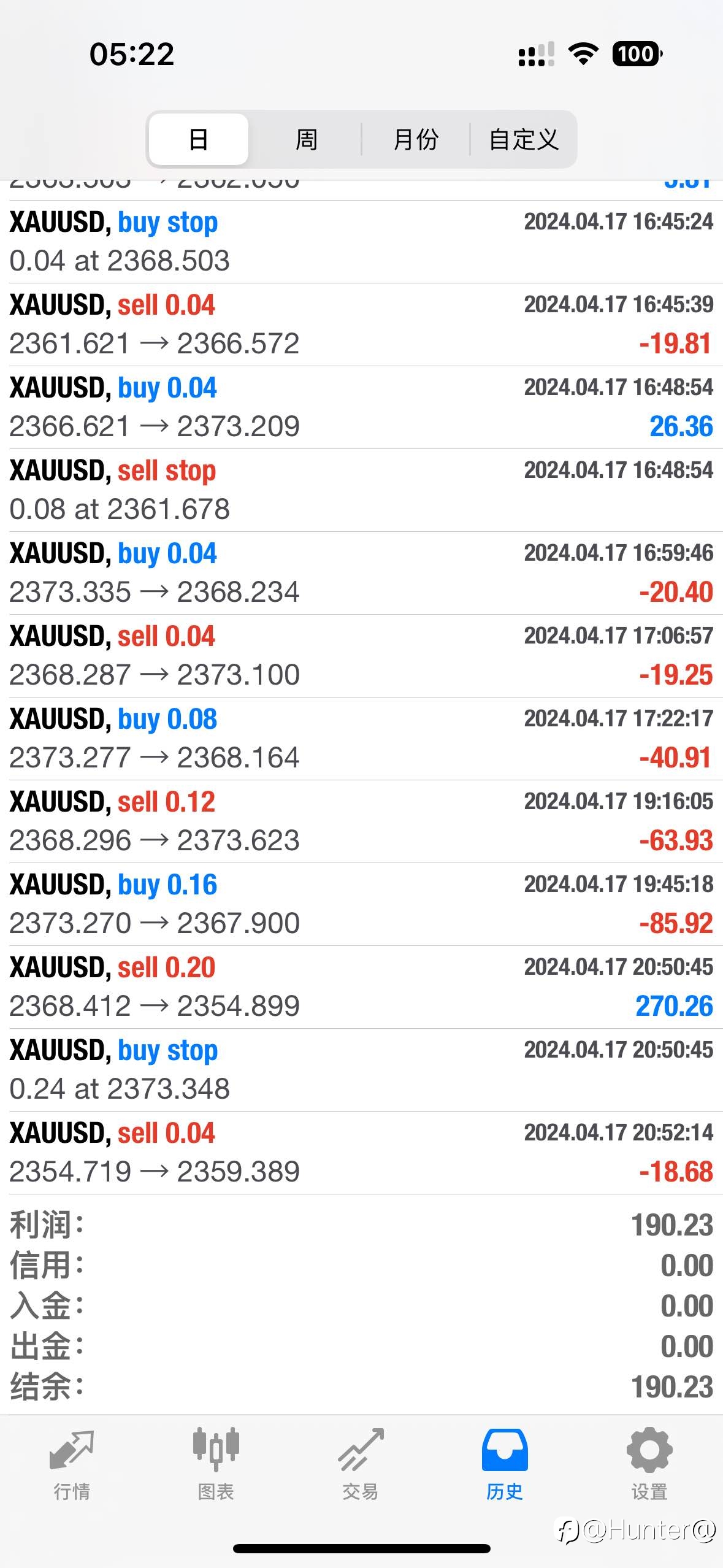Viewport: 723px width, 1568px height.
Task: View the buy stop 0.04 at 2368.503
Action: click(x=361, y=242)
